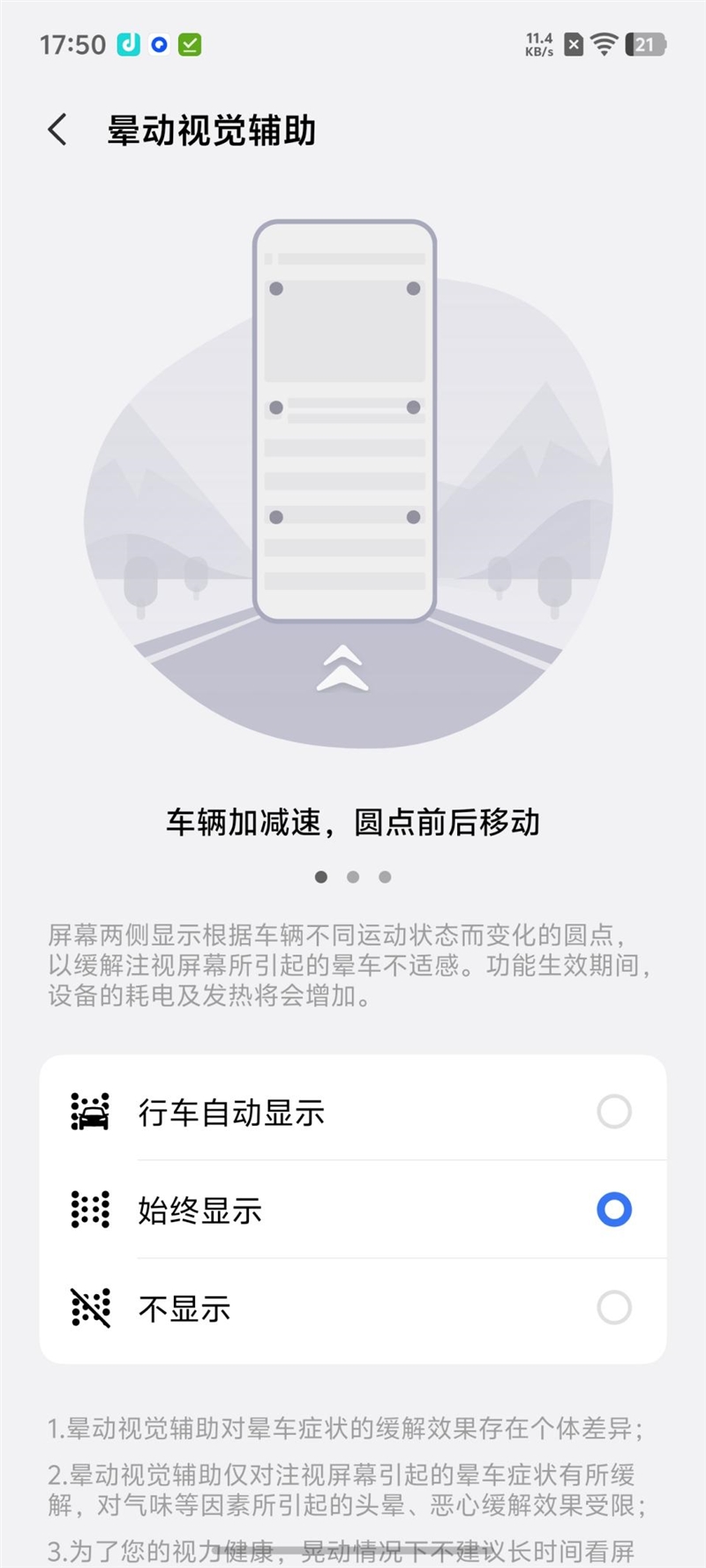The width and height of the screenshot is (706, 1568).
Task: Go back from 晕动视觉辅助 page
Action: coord(57,130)
